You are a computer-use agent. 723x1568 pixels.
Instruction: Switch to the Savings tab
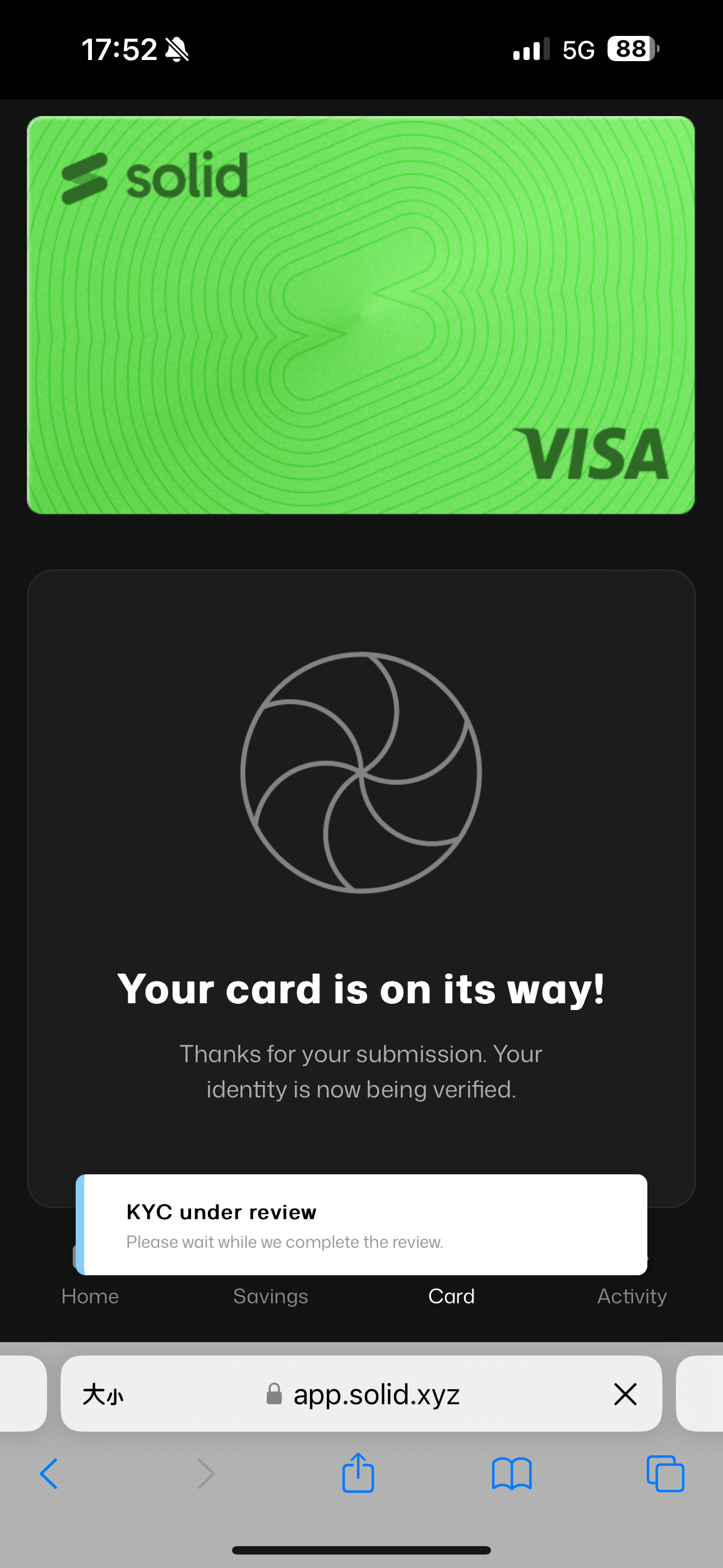click(x=270, y=1295)
